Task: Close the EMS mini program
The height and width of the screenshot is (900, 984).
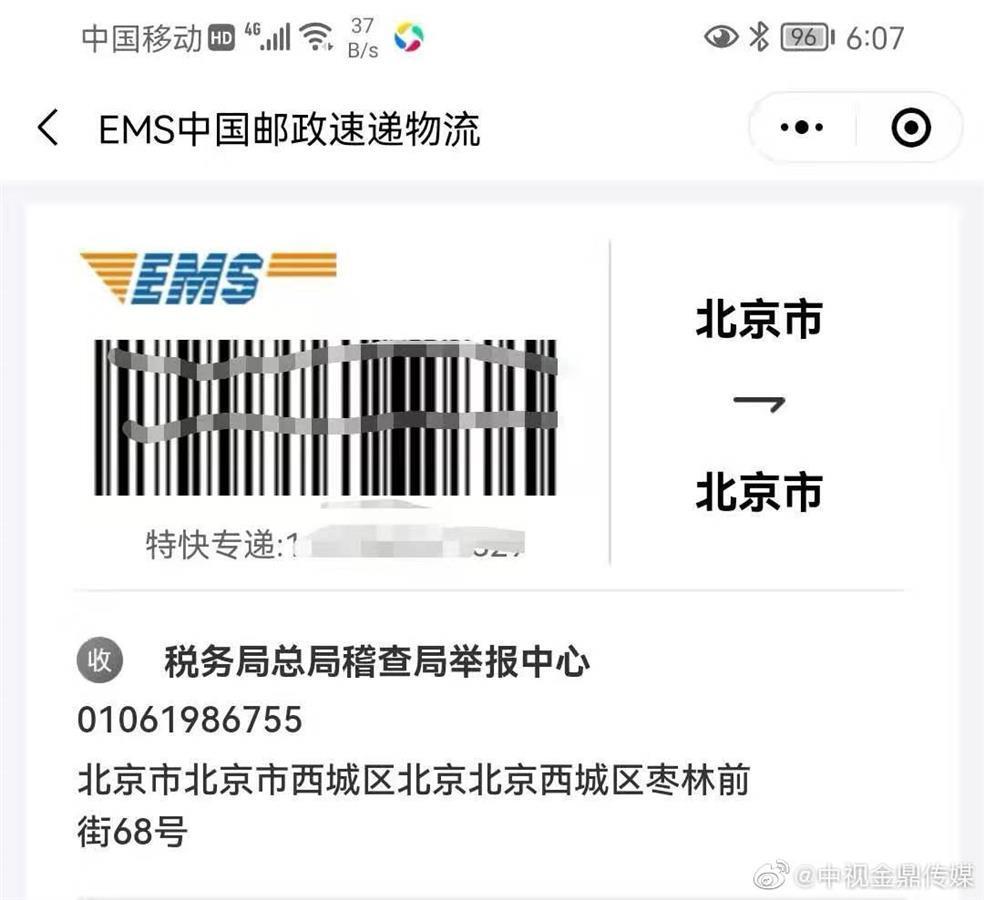Action: click(x=910, y=128)
